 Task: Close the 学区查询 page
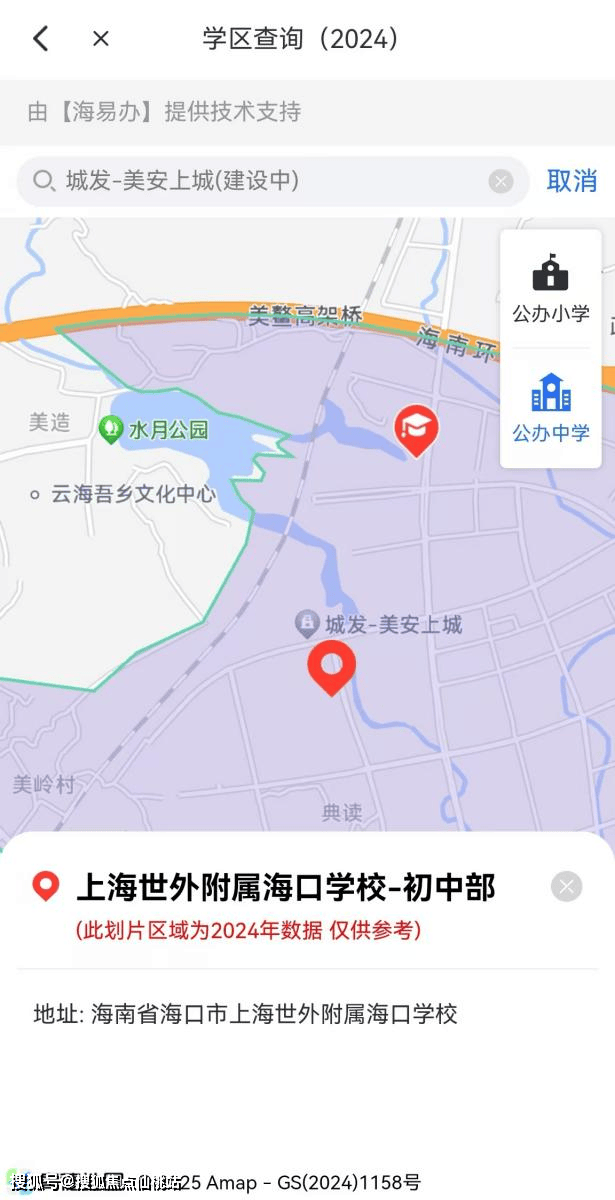(101, 39)
